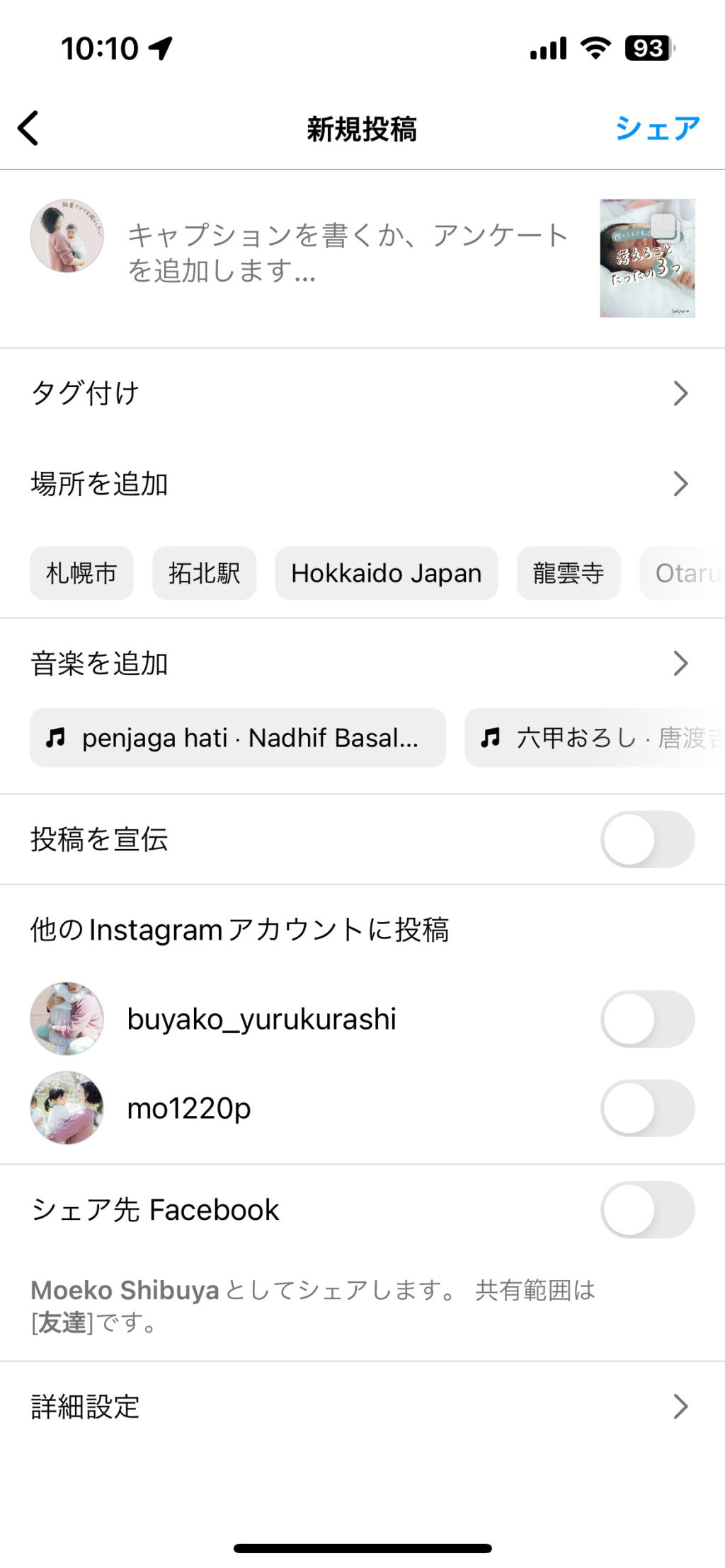Tap the caption field to write
The image size is (725, 1568).
pyautogui.click(x=348, y=253)
